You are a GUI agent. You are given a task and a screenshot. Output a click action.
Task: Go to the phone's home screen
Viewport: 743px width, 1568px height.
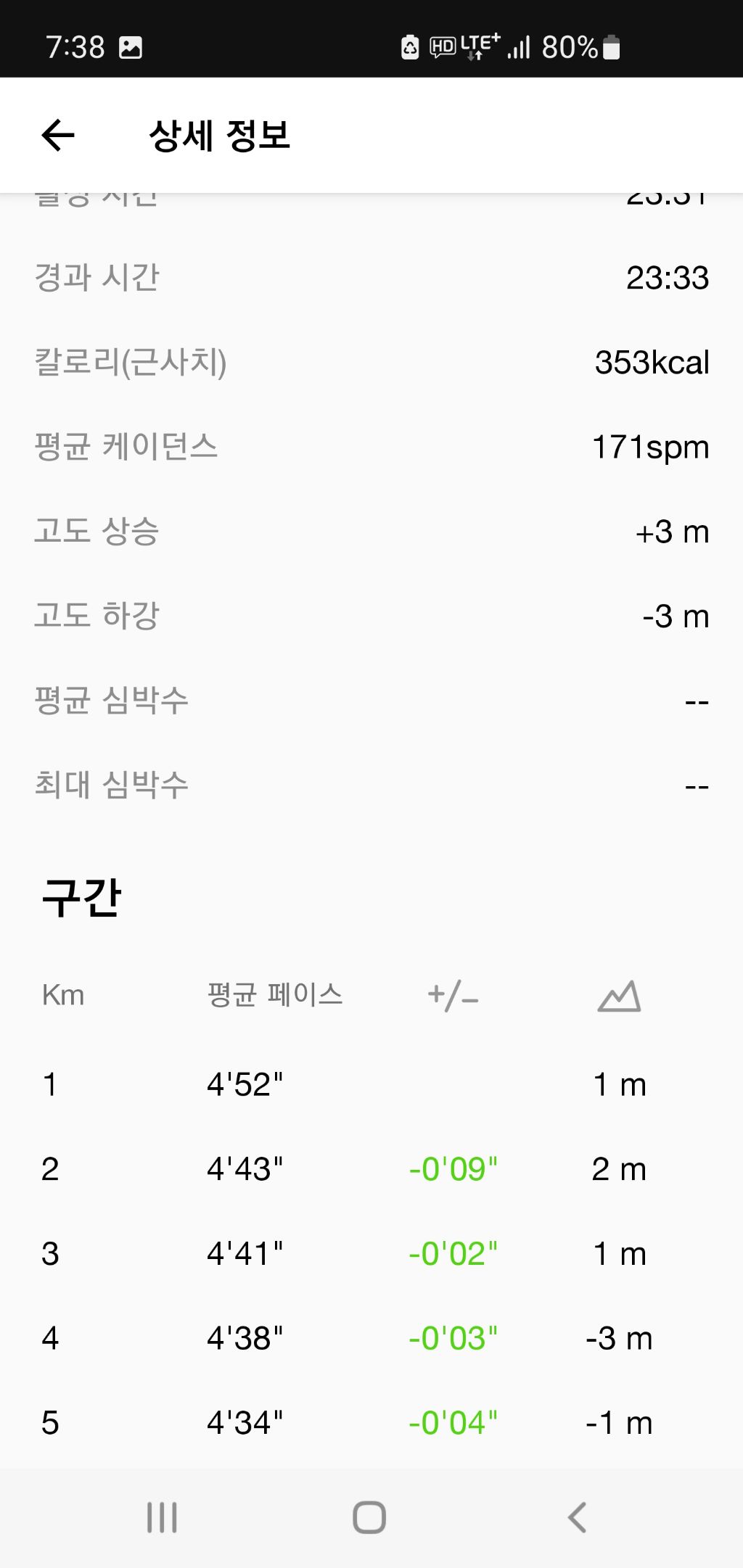[x=369, y=1517]
